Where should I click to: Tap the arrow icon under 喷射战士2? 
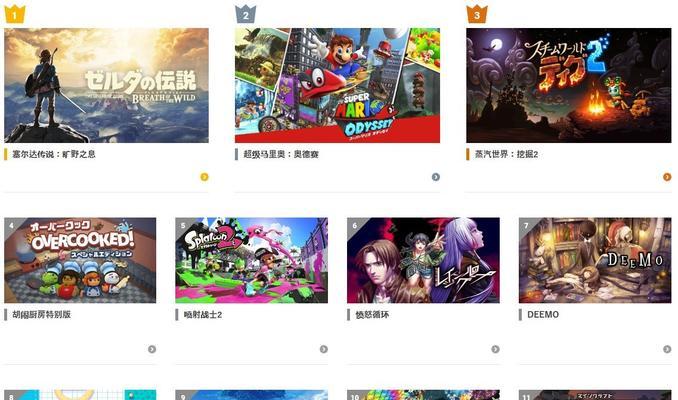324,349
